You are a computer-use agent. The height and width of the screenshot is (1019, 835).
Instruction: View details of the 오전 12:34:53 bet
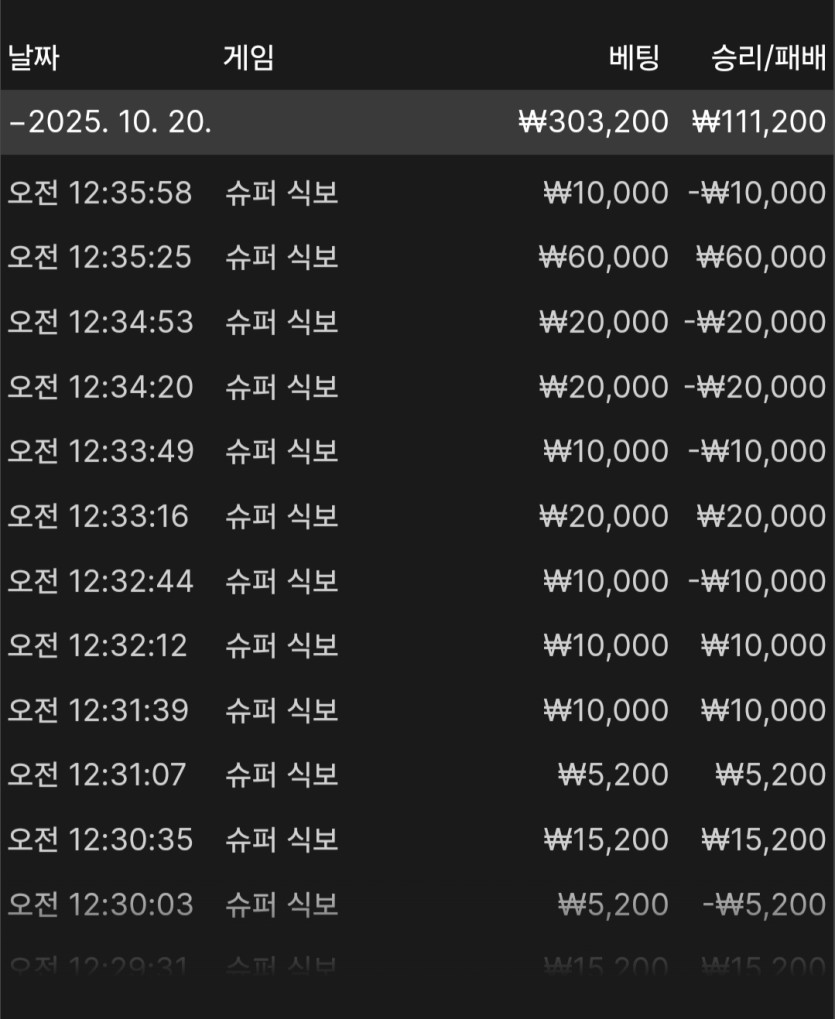point(417,322)
